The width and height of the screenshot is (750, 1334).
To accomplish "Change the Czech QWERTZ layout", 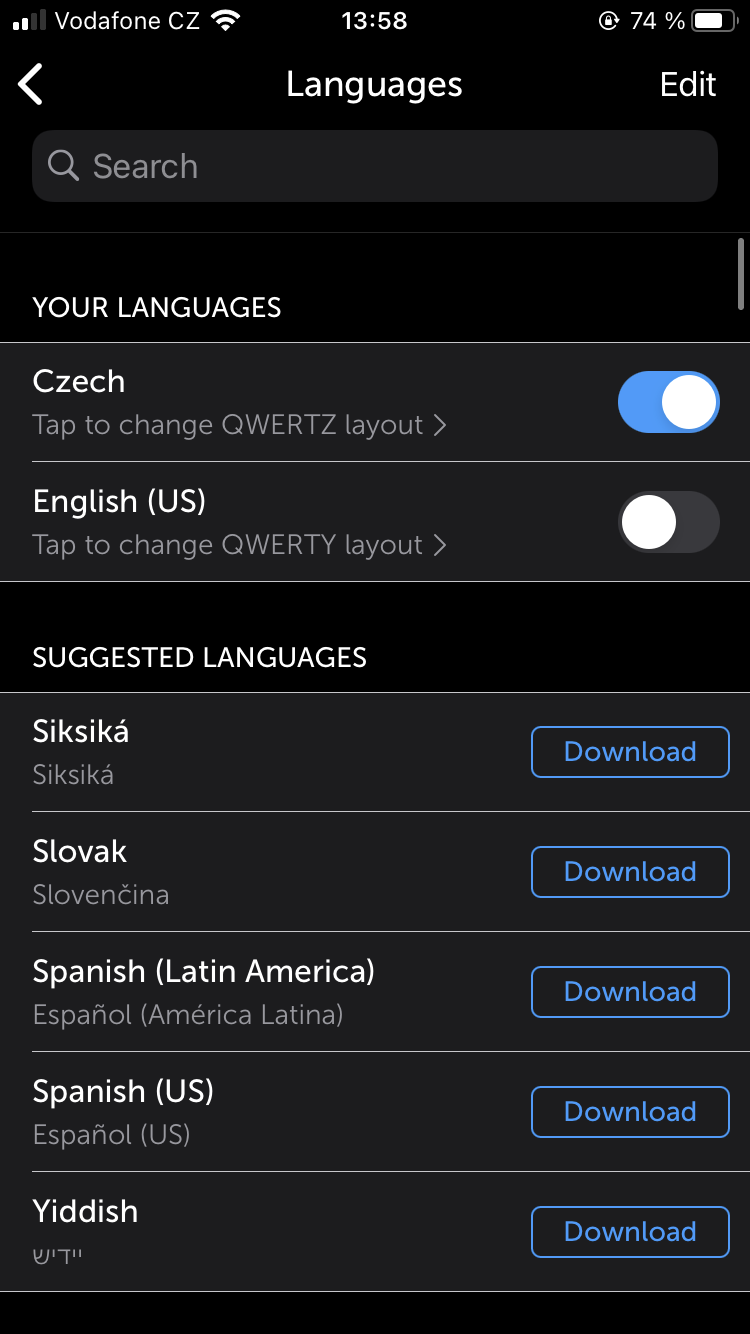I will point(239,425).
